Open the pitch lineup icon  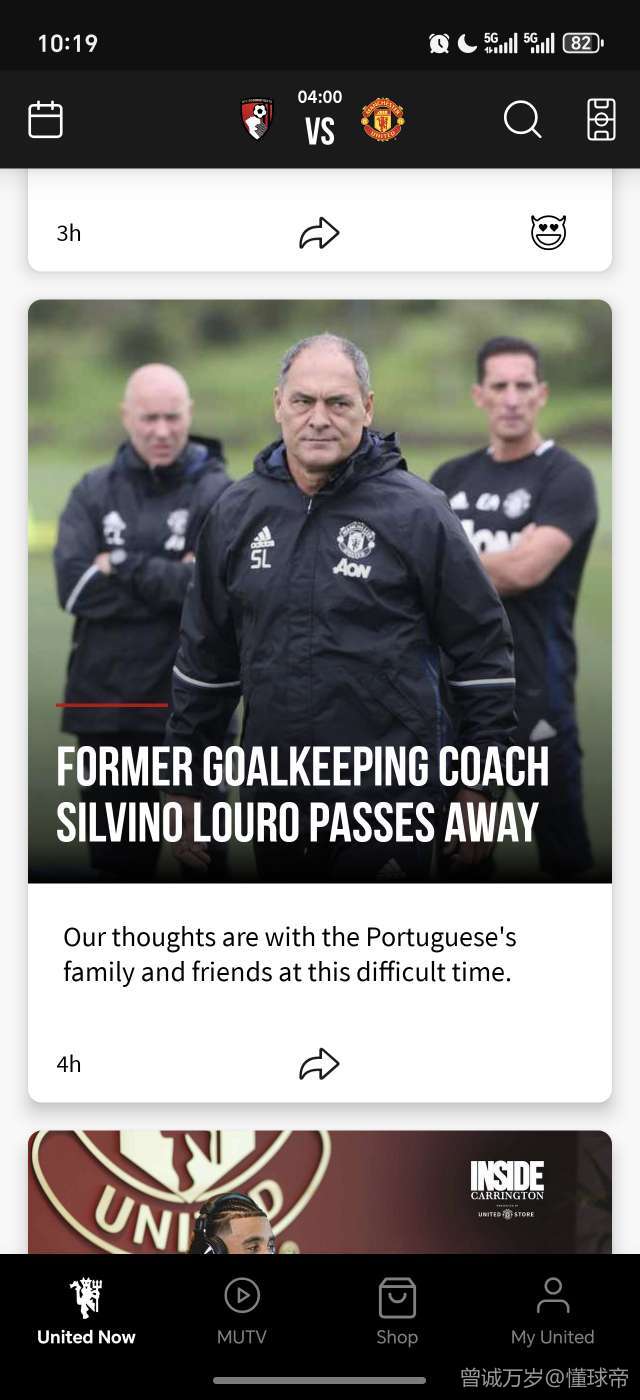pos(600,120)
